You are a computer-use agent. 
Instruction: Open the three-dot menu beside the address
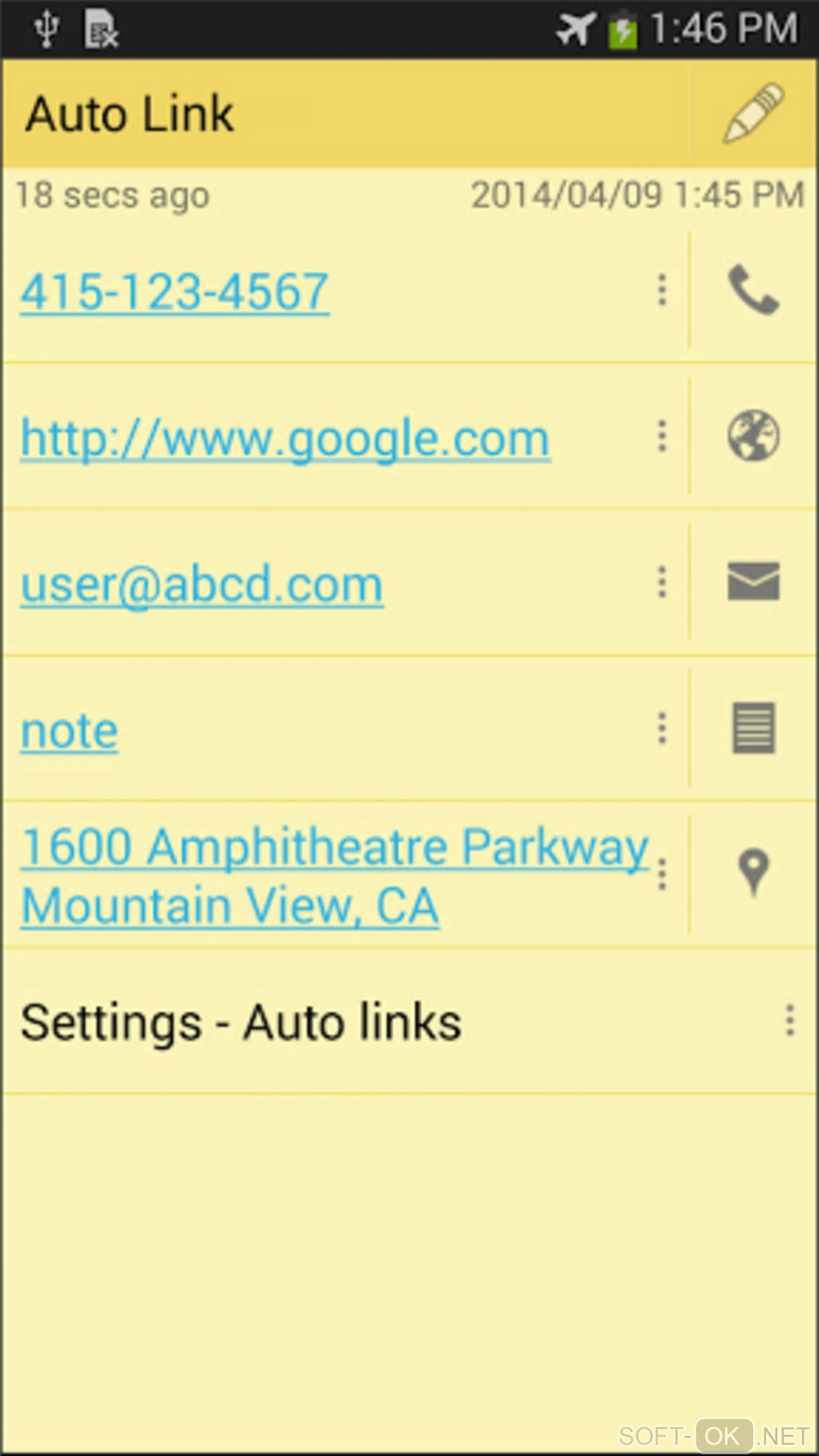click(662, 874)
